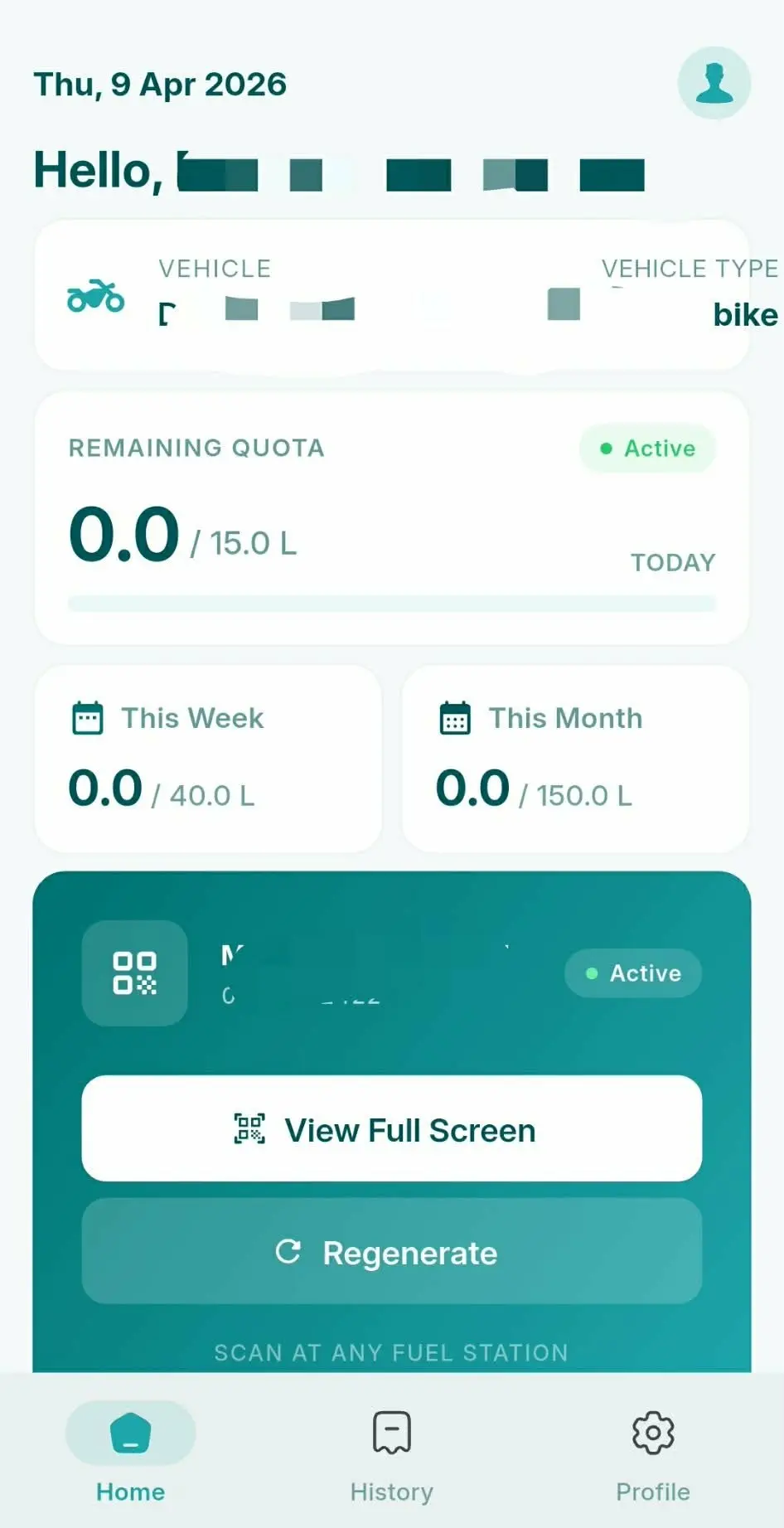Regenerate the fuel QR code
Viewport: 784px width, 1528px height.
click(x=391, y=1251)
